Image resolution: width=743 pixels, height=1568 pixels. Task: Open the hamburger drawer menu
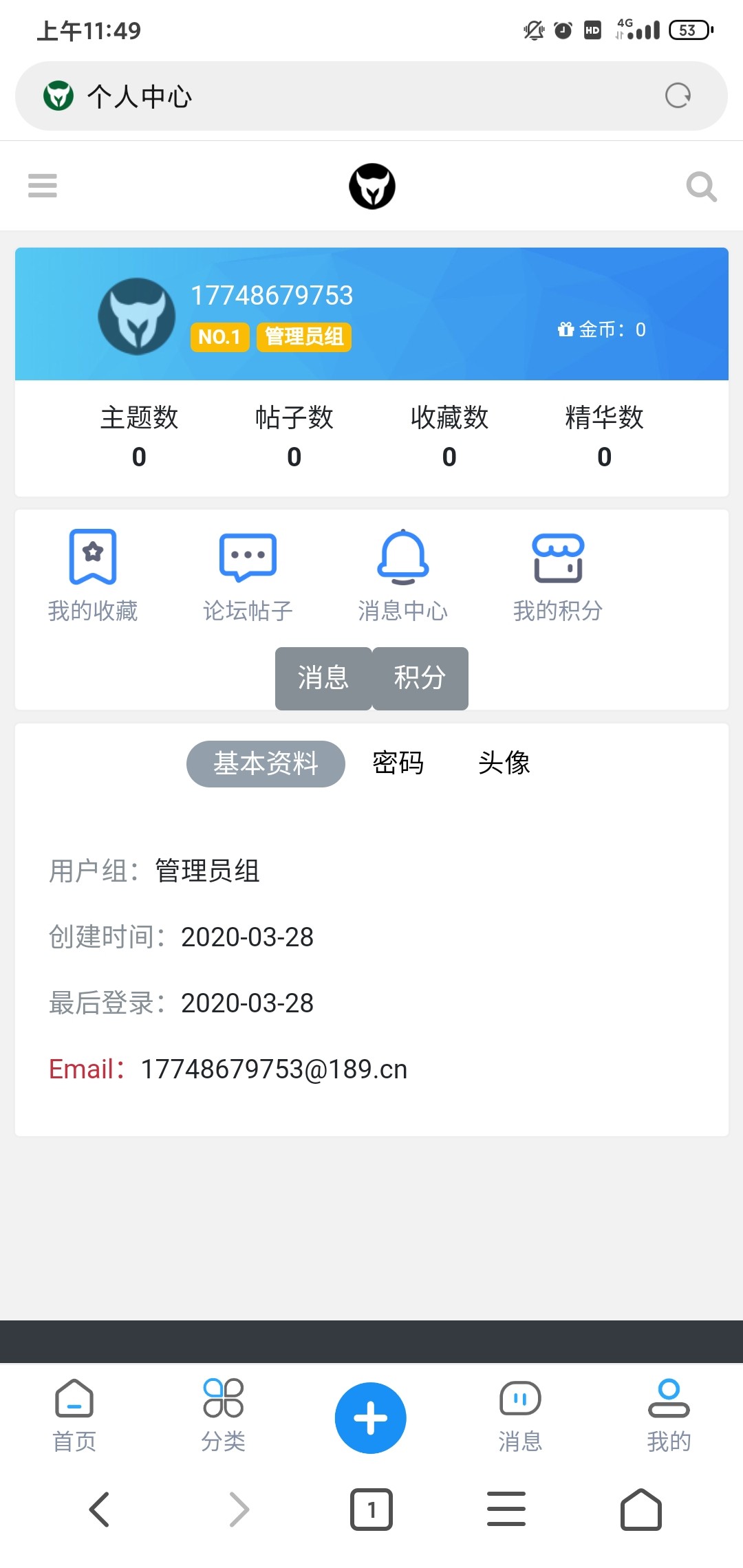42,186
